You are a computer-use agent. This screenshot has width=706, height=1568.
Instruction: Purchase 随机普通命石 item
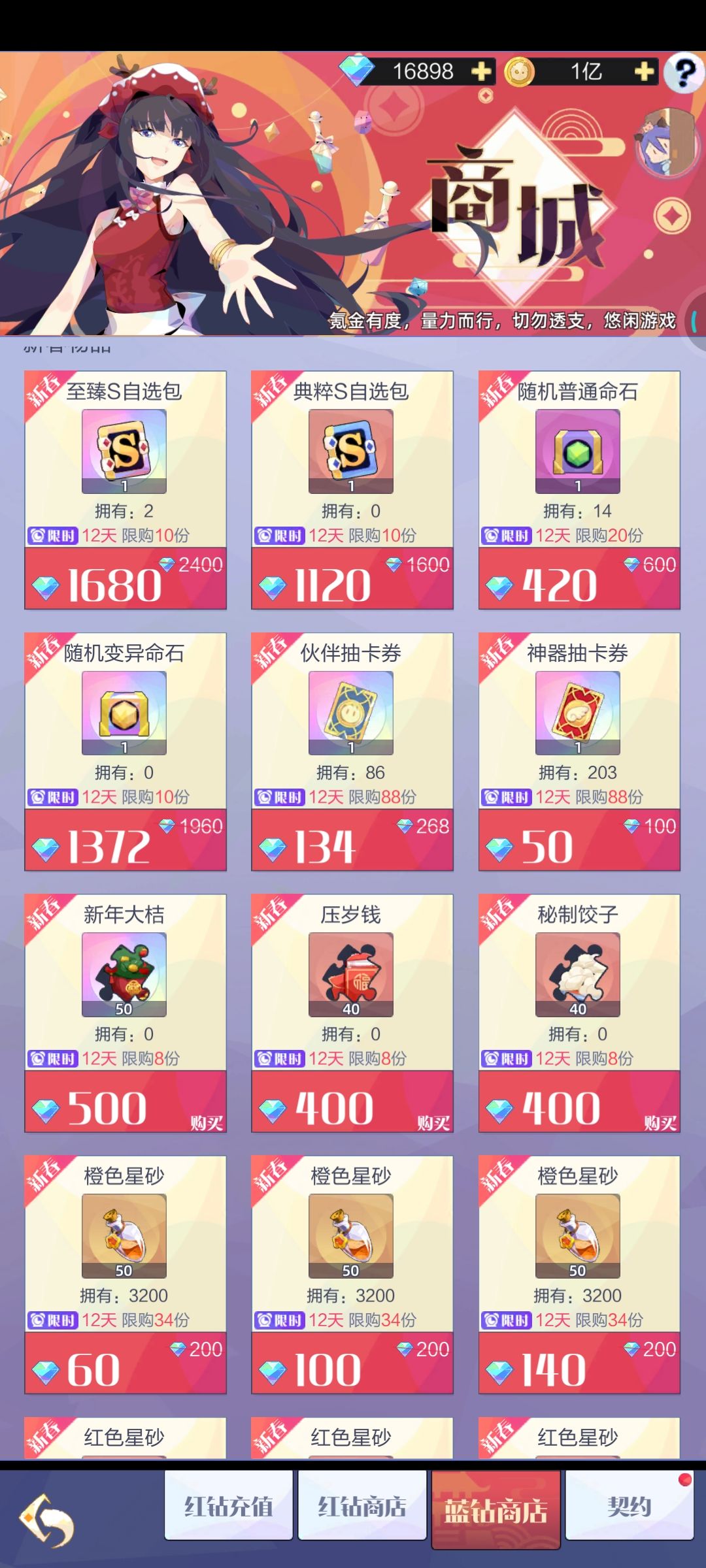(579, 579)
